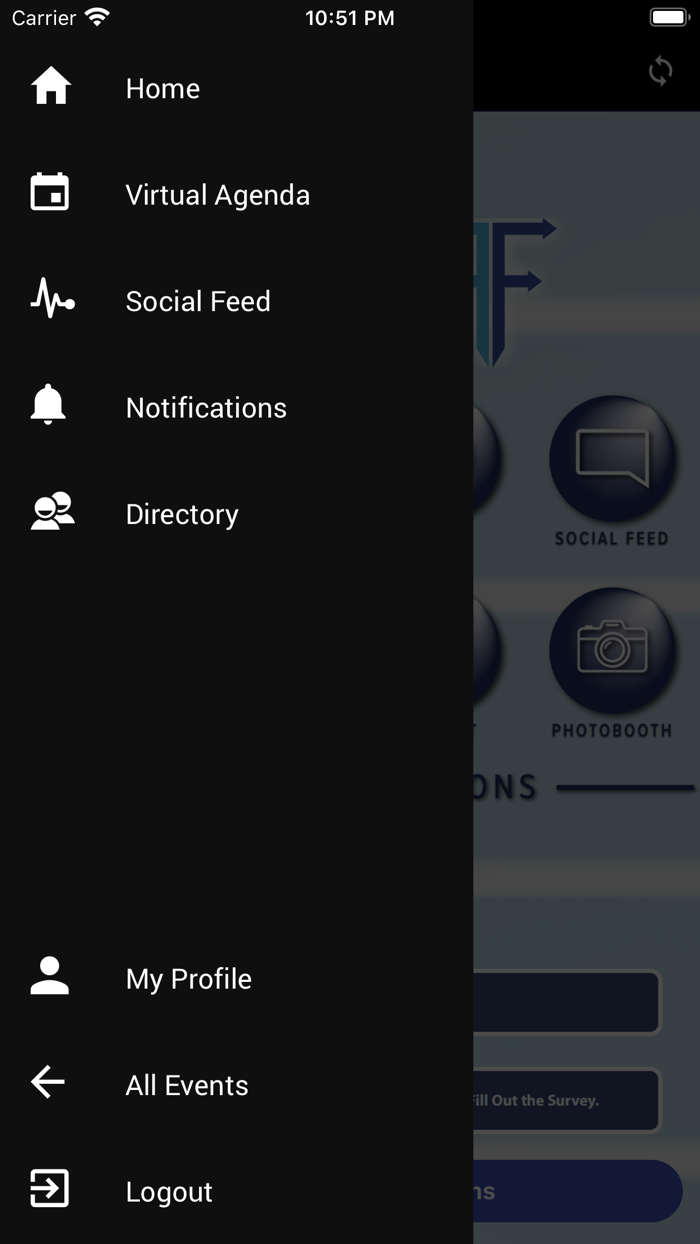Screen dimensions: 700x1244
Task: View Notifications
Action: (x=205, y=408)
